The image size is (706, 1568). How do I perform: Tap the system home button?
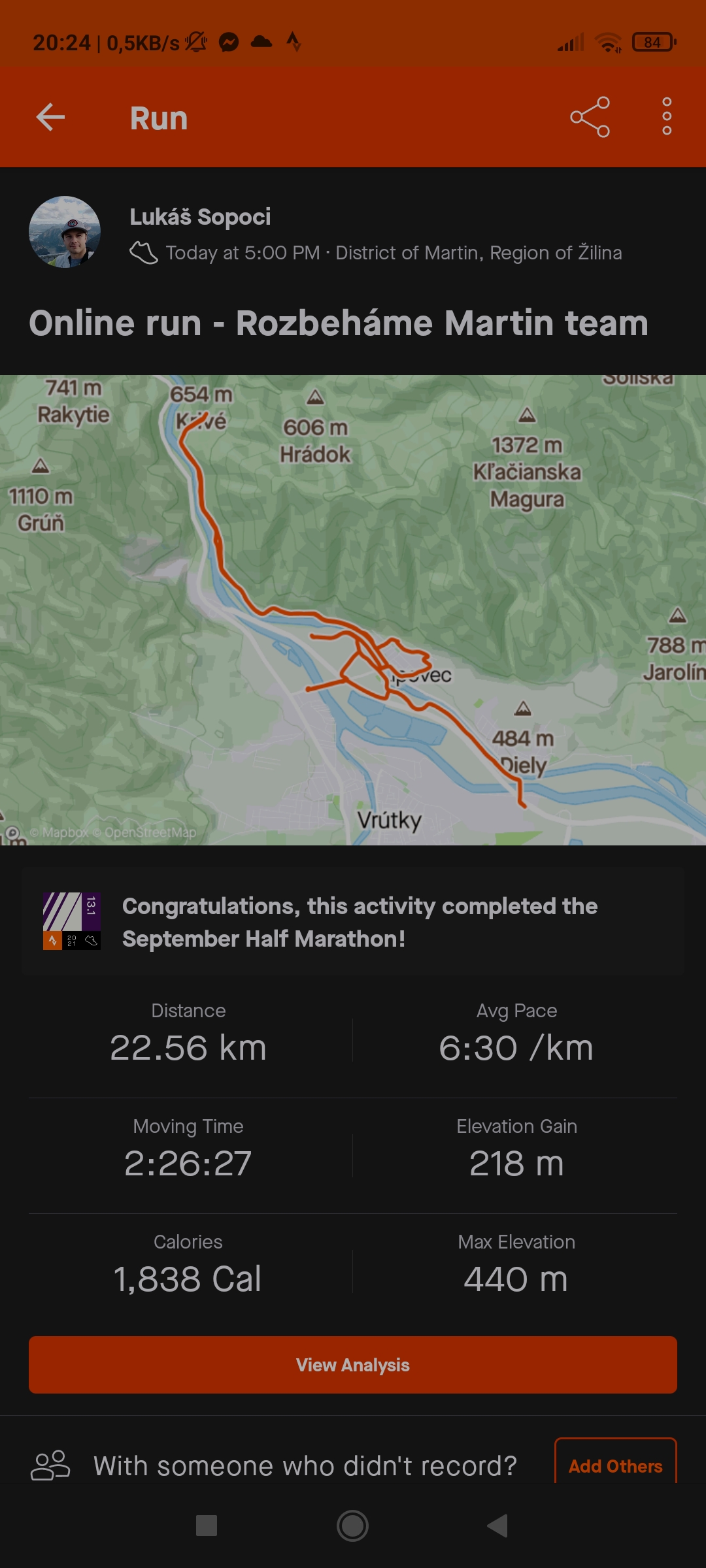(352, 1526)
